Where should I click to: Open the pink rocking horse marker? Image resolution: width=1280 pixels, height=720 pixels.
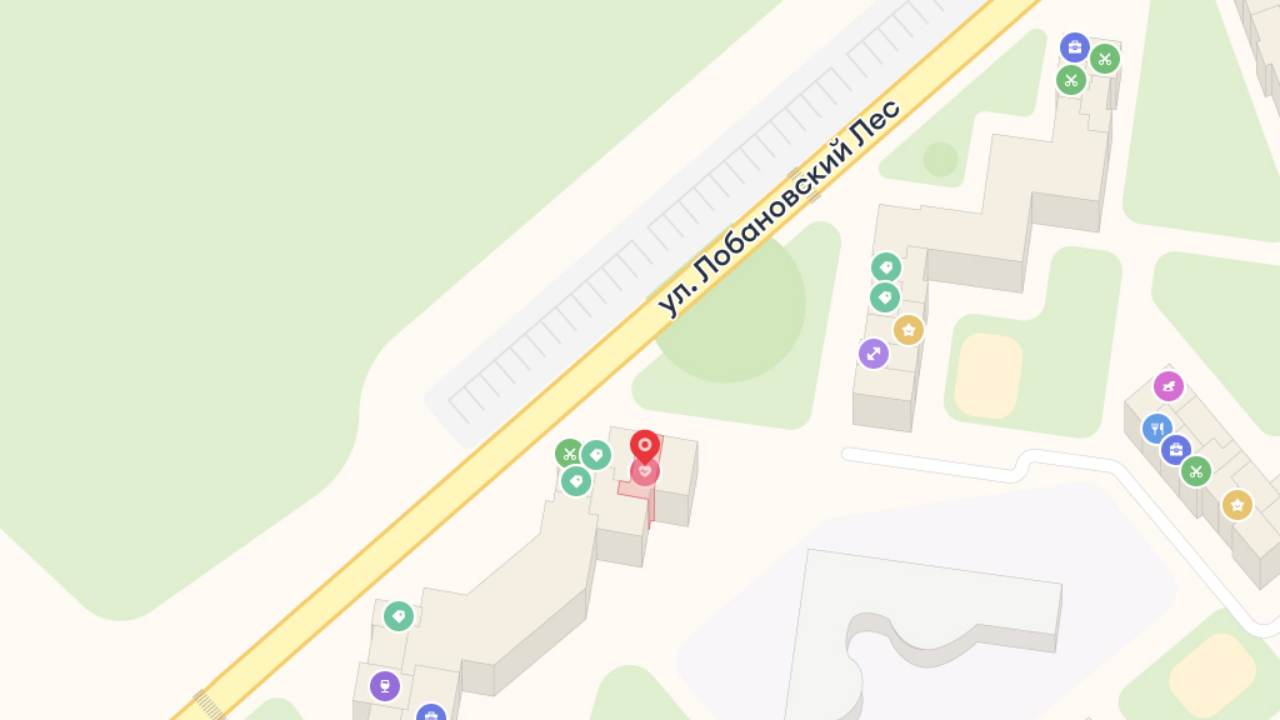(1168, 386)
